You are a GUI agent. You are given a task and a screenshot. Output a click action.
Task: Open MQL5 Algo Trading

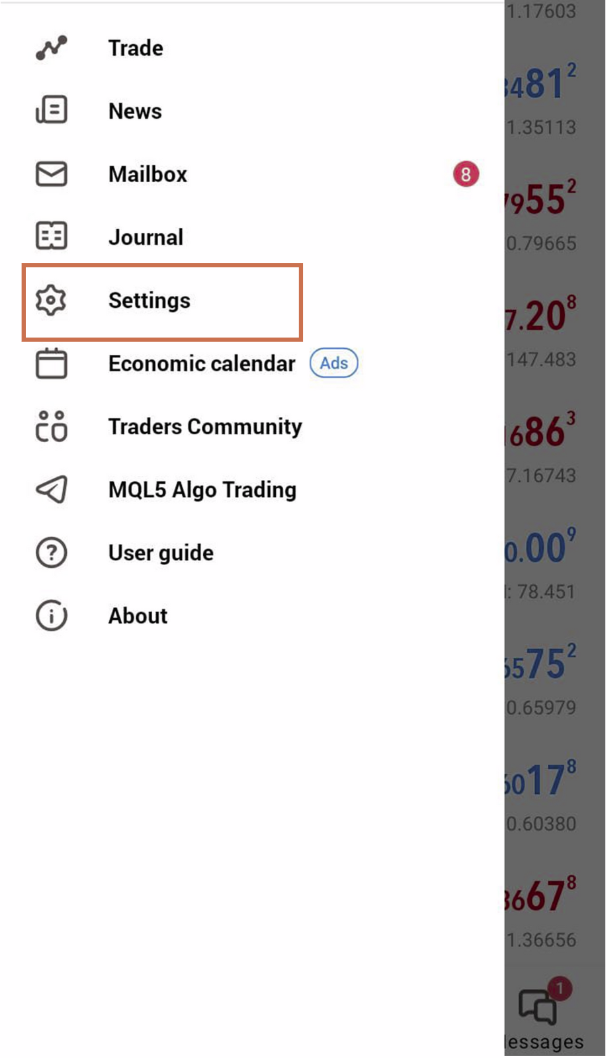click(x=202, y=489)
